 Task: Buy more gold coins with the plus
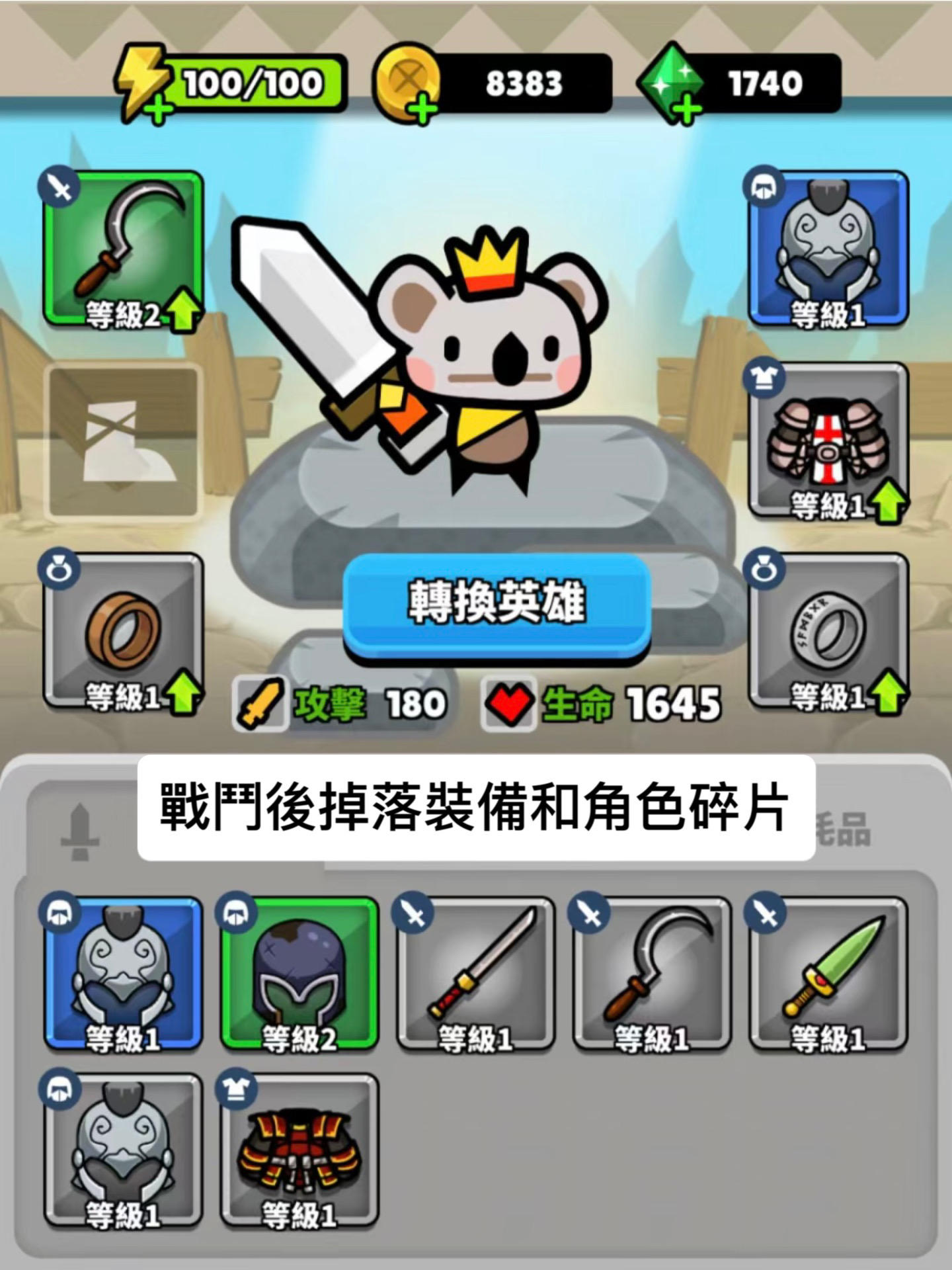(x=422, y=109)
